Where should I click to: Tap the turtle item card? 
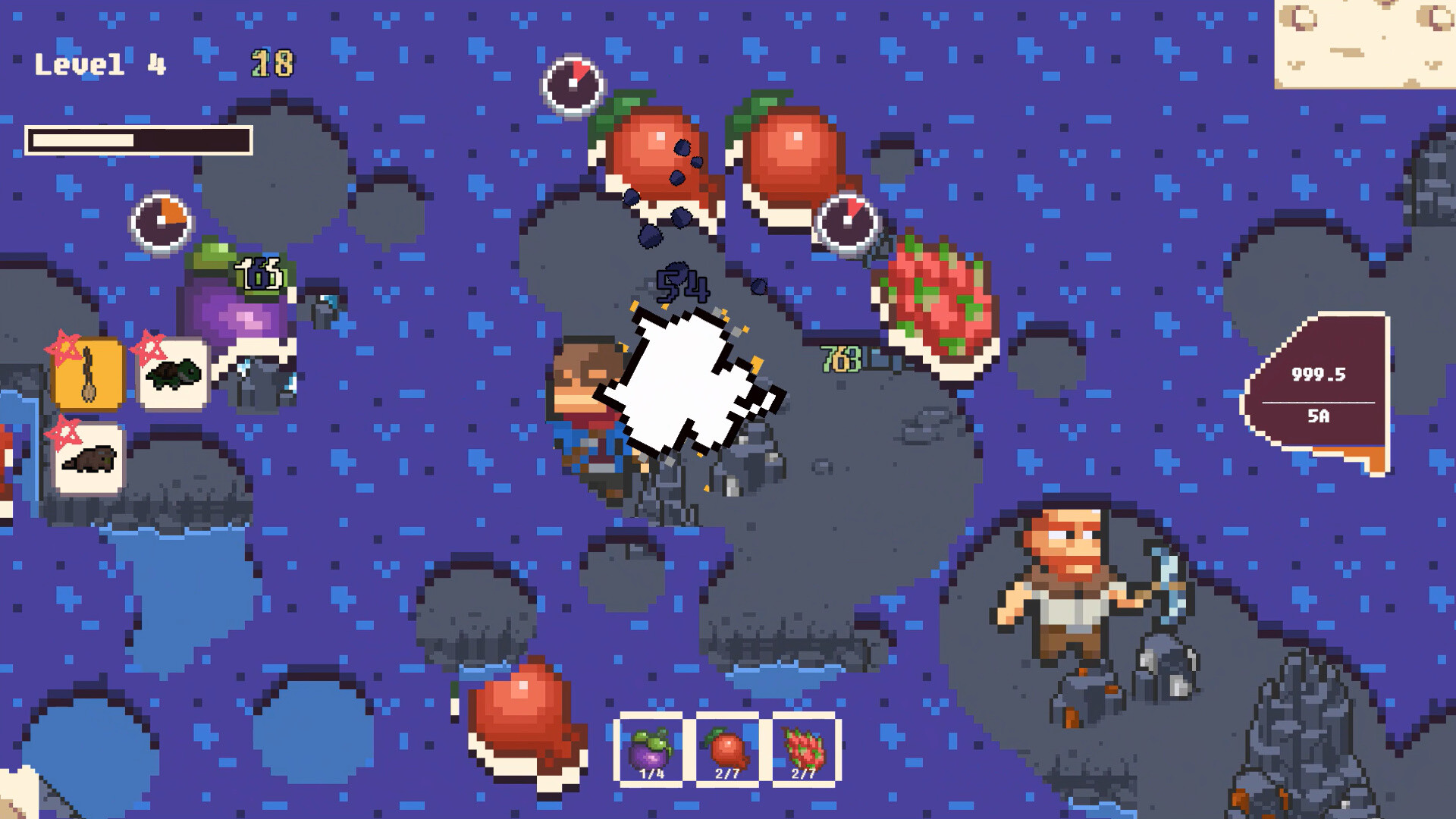pos(174,374)
